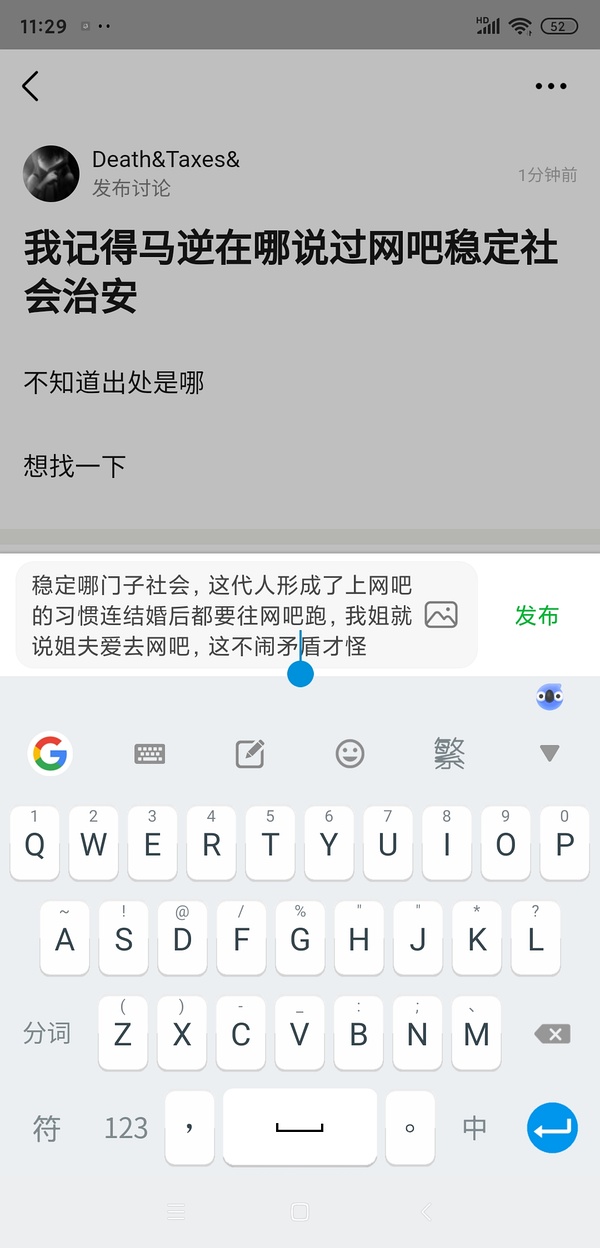Open Death&Taxes& profile avatar
This screenshot has width=600, height=1248.
(x=51, y=173)
